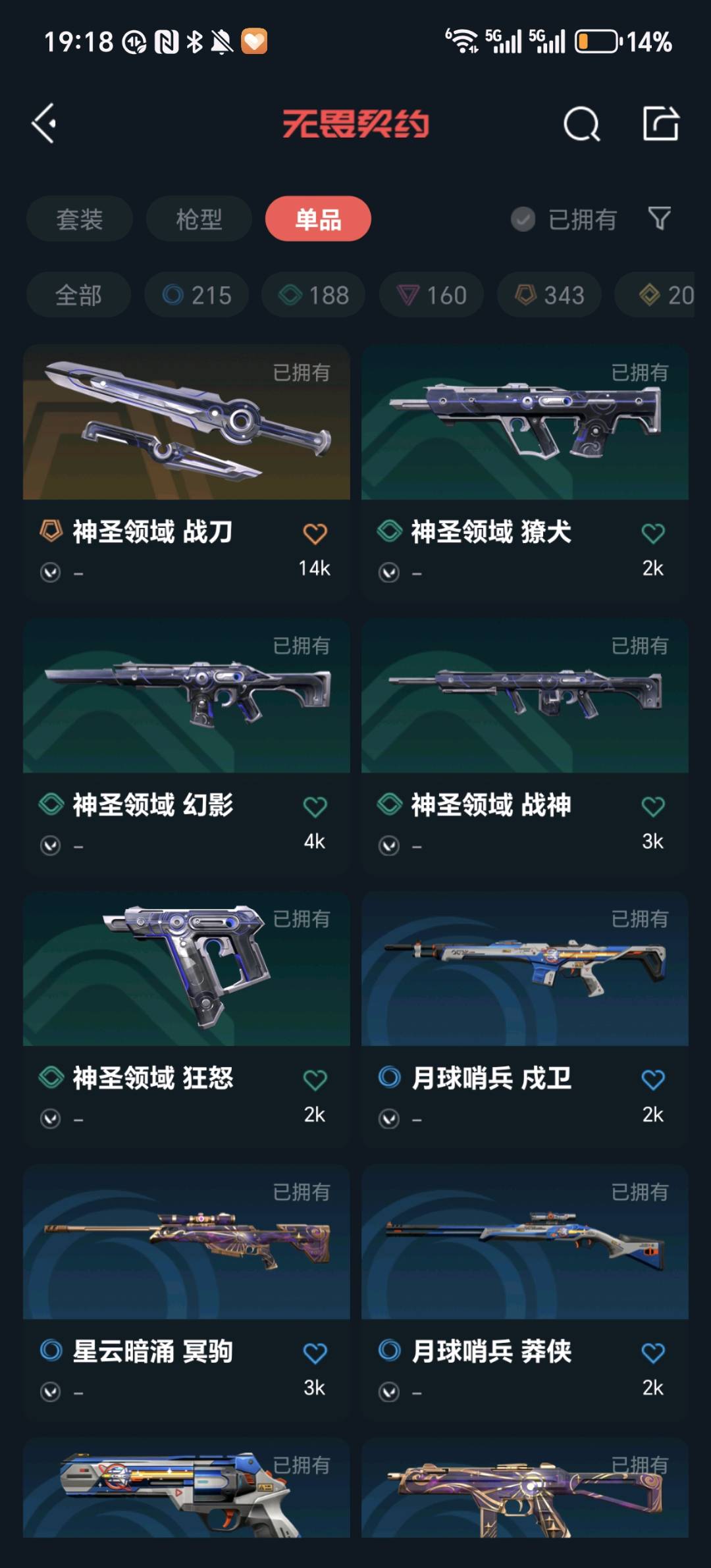
Task: Like the 星云暗涌 冥驹 skin
Action: pos(315,1353)
